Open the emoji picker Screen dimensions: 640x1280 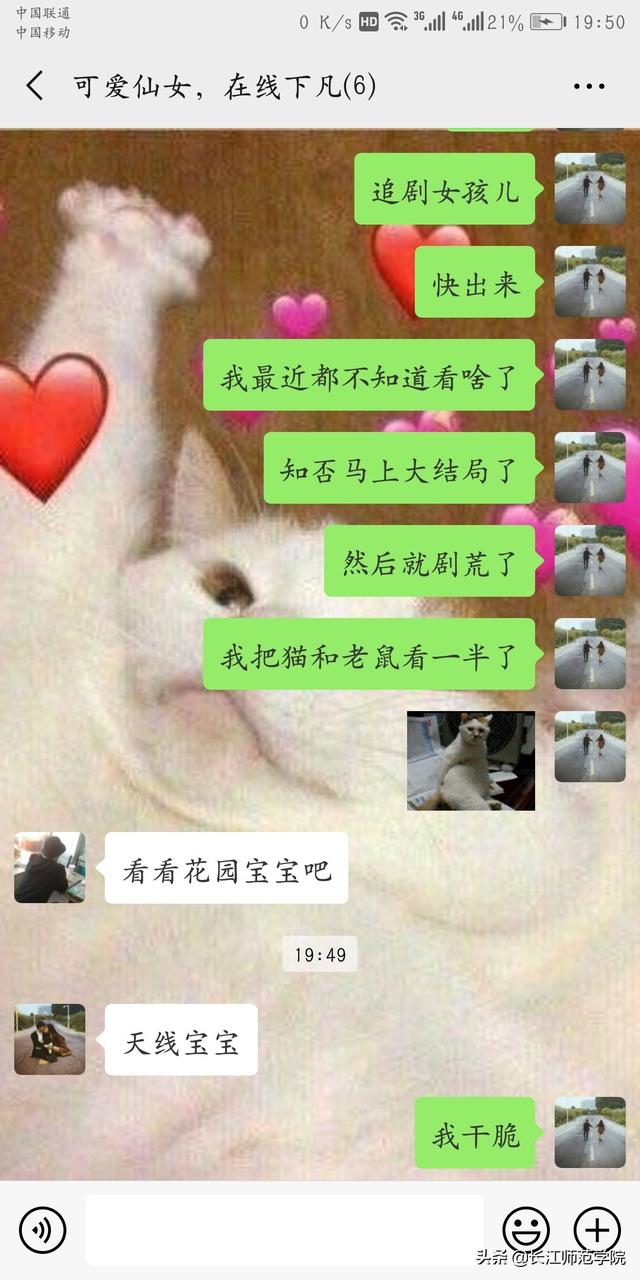click(x=526, y=1229)
